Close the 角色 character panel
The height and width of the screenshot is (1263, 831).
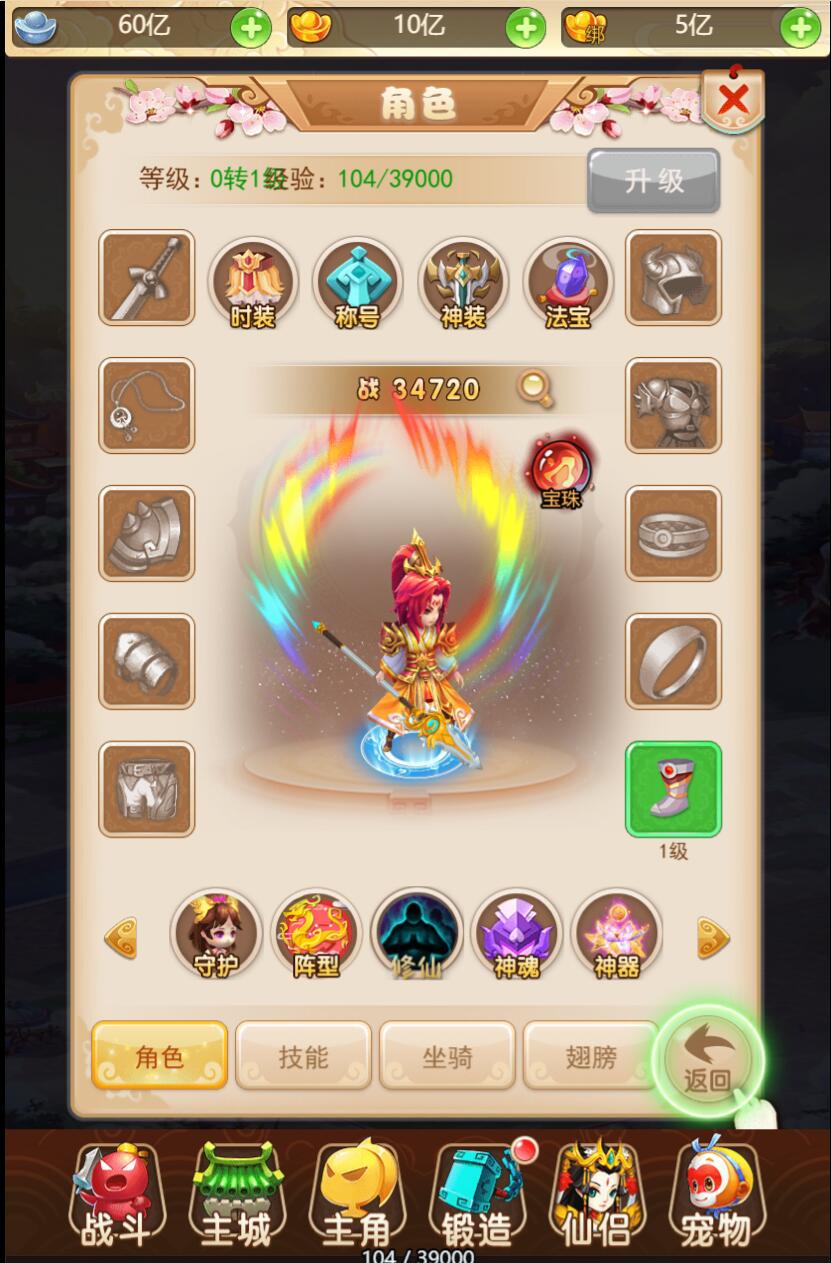tap(733, 100)
